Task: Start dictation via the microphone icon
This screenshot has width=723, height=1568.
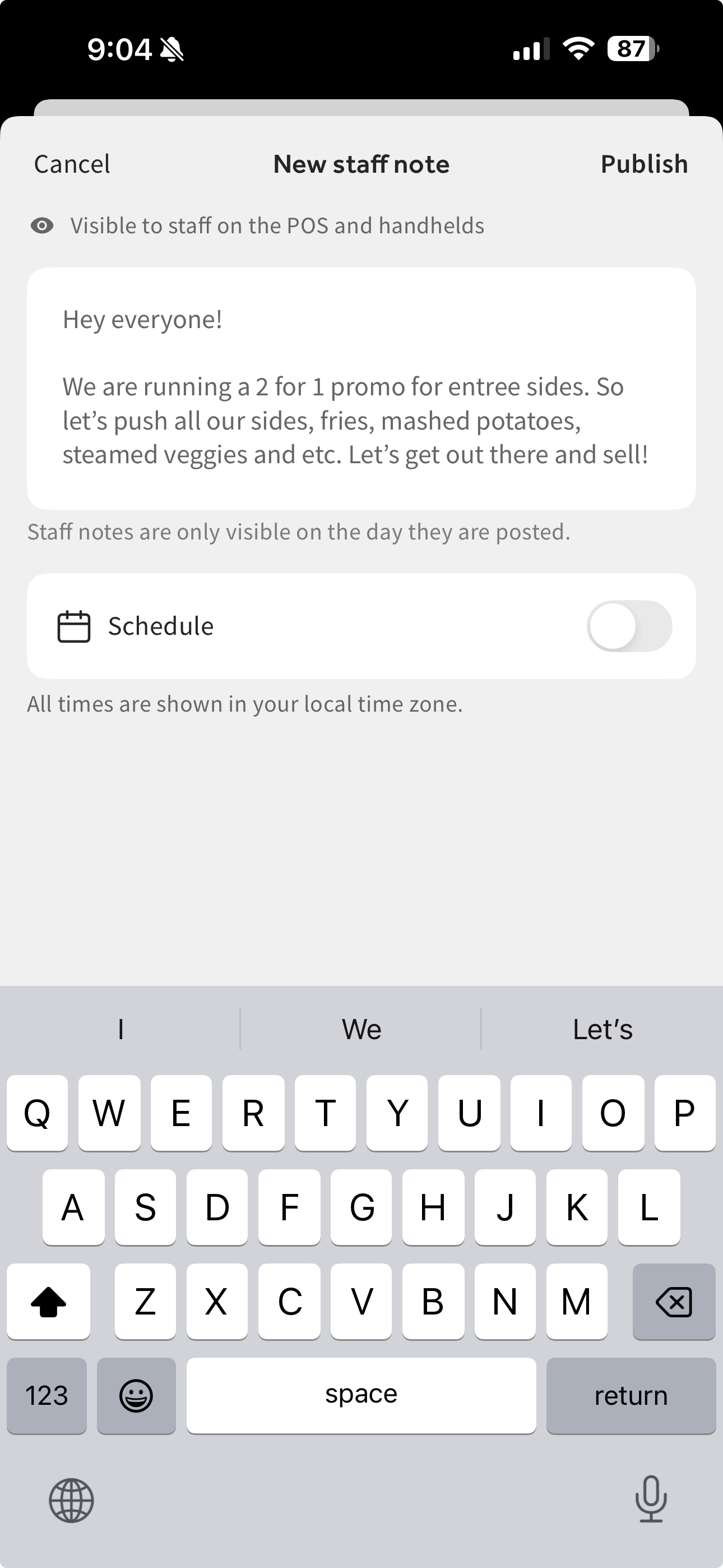Action: tap(651, 1501)
